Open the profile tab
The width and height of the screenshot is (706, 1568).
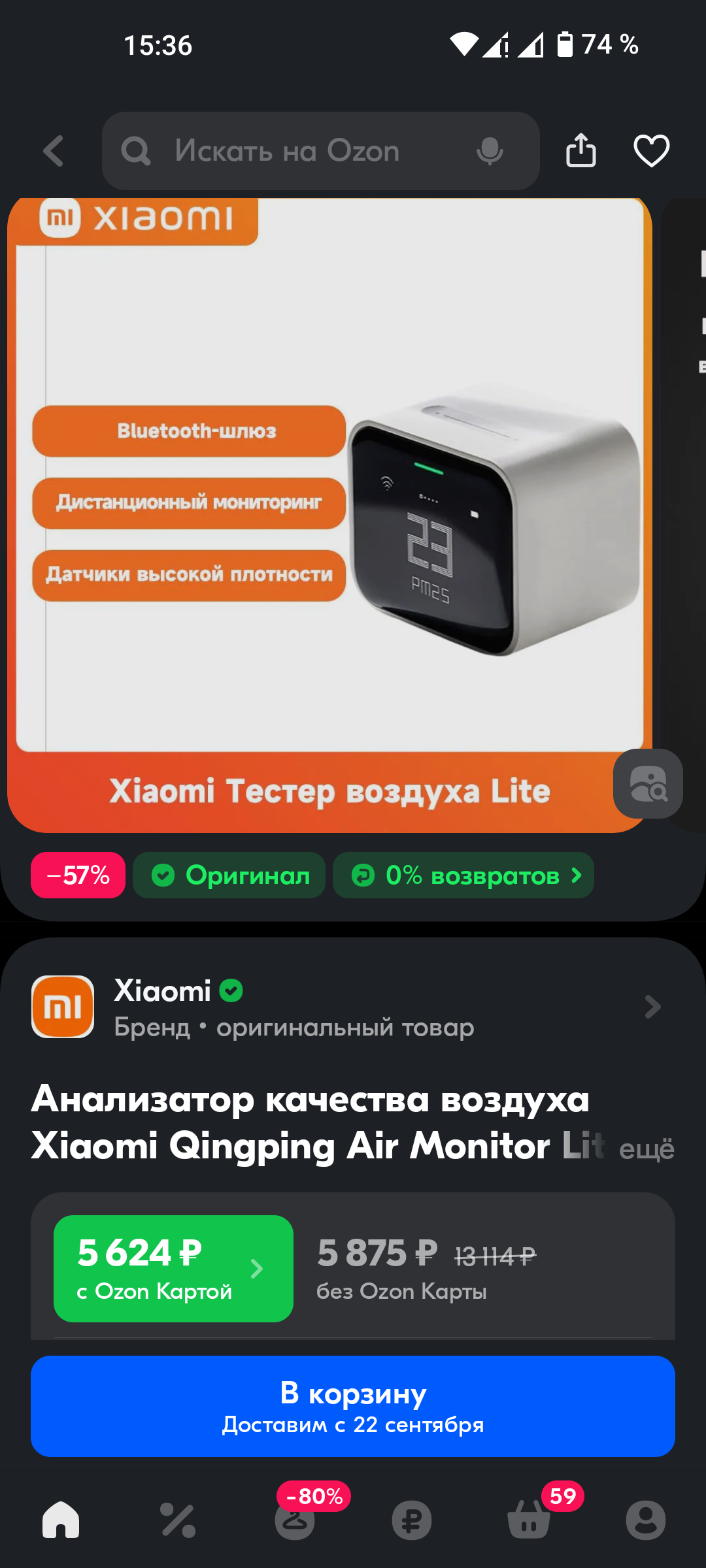tap(645, 1520)
